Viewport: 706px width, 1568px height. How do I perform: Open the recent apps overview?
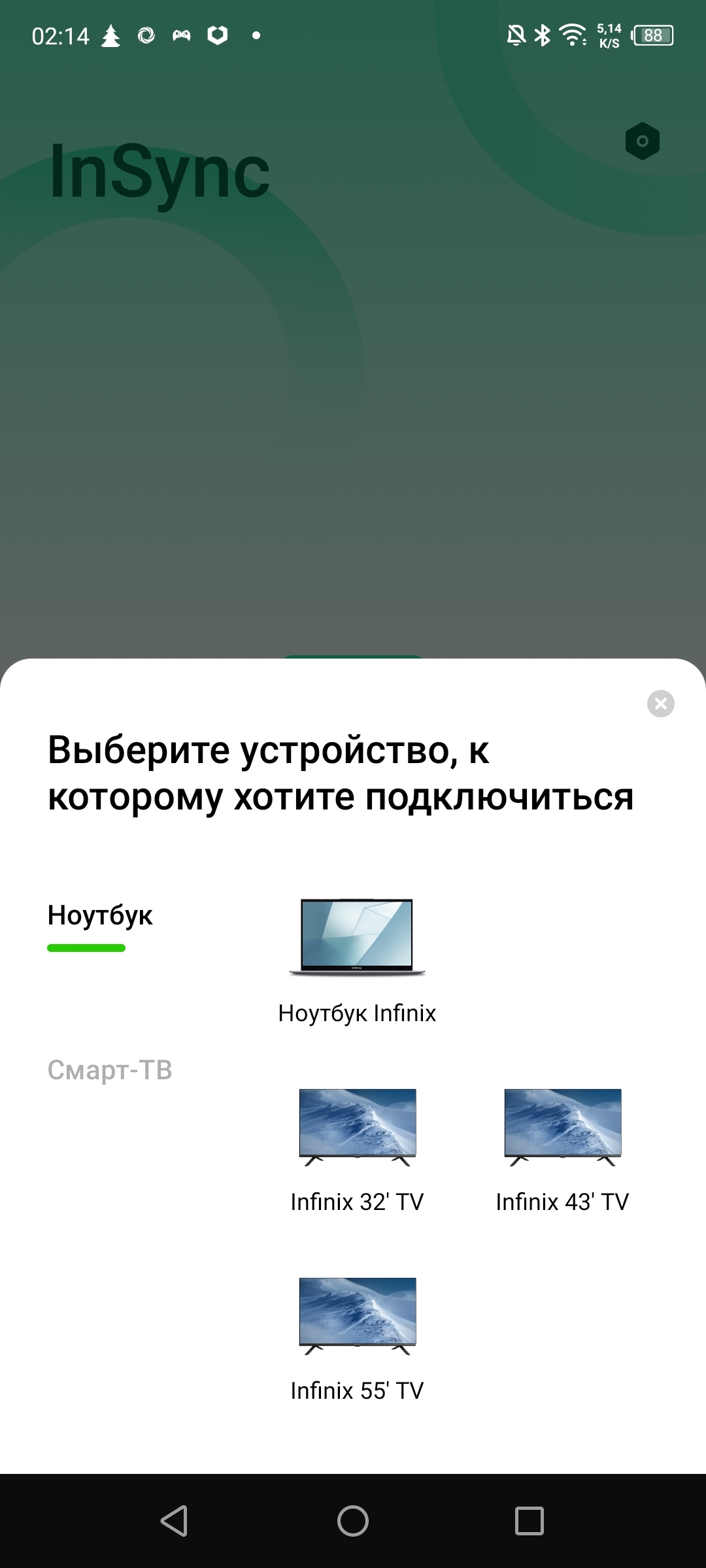click(x=529, y=1521)
